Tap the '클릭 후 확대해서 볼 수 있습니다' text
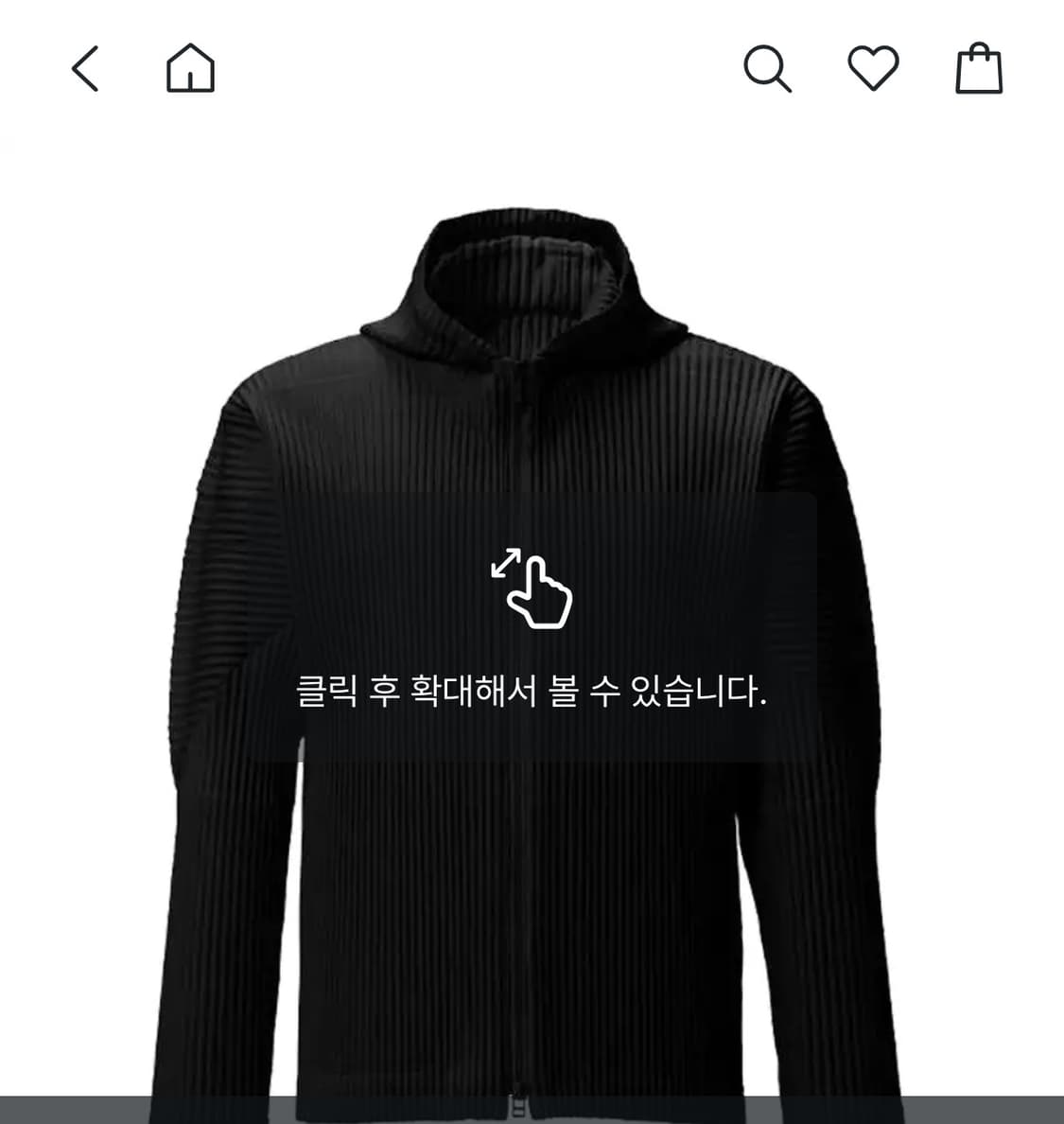Screen dimensions: 1064x1124 (532, 693)
